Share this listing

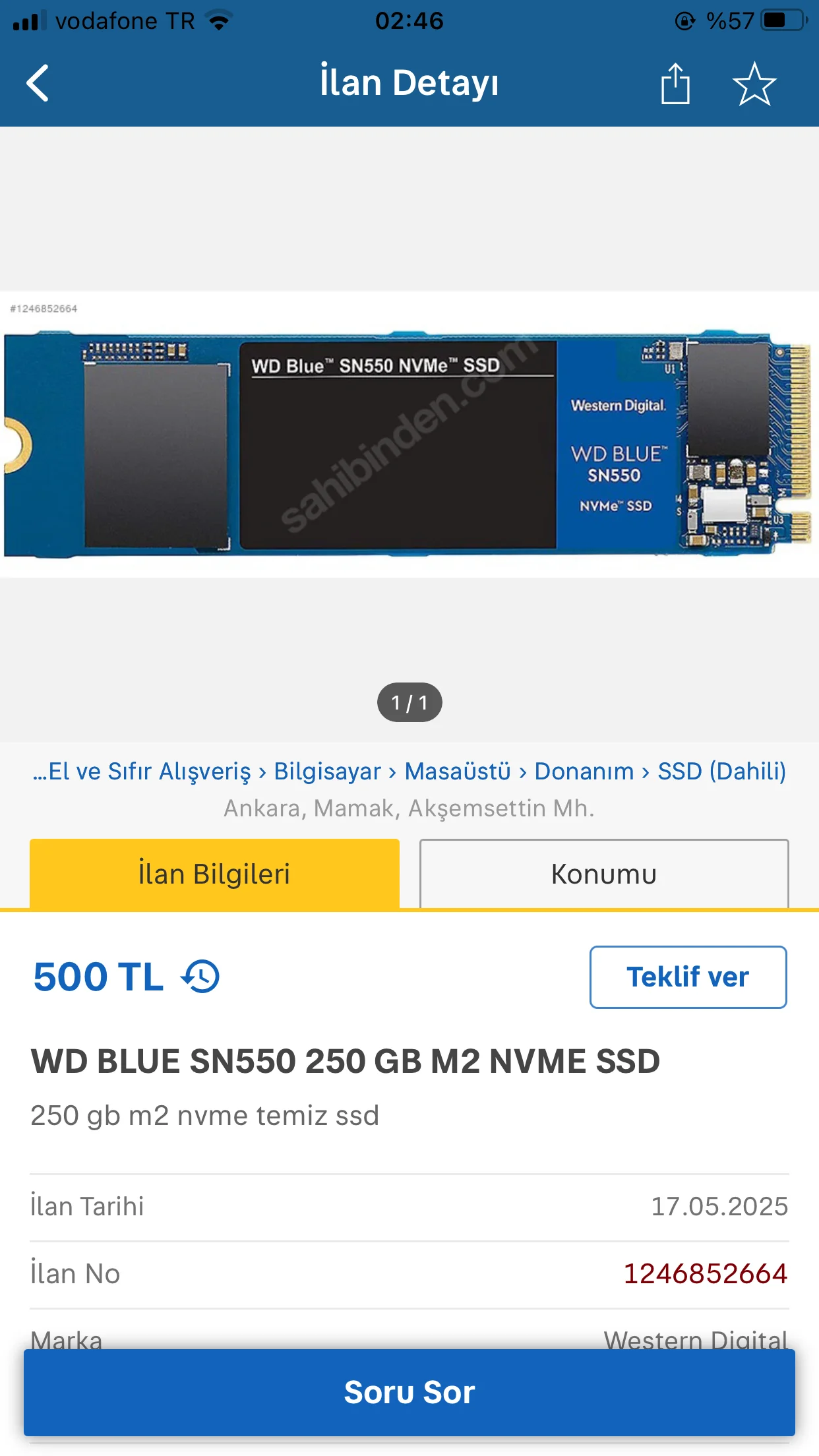pyautogui.click(x=675, y=84)
